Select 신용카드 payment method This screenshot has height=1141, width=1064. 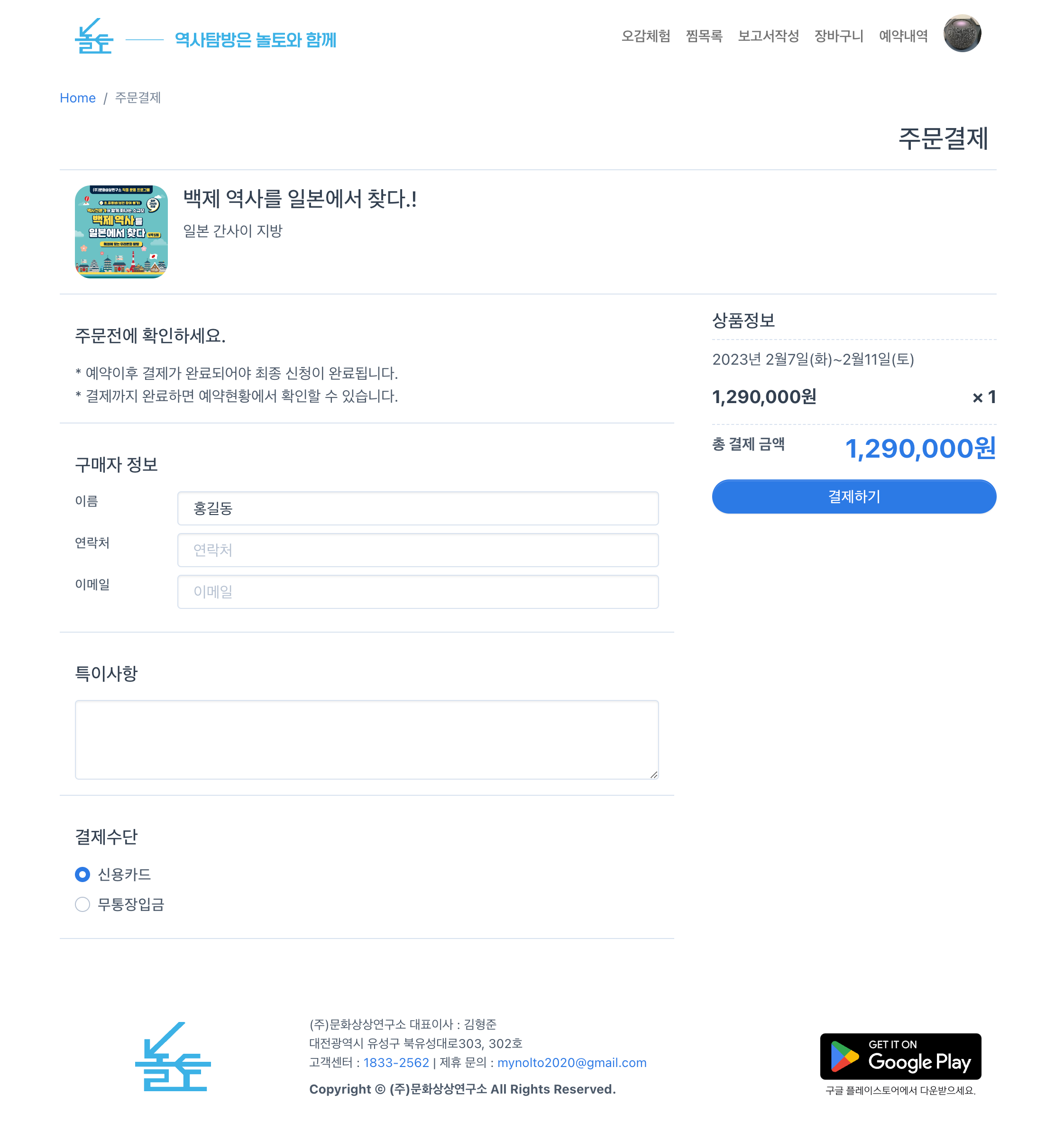(83, 874)
